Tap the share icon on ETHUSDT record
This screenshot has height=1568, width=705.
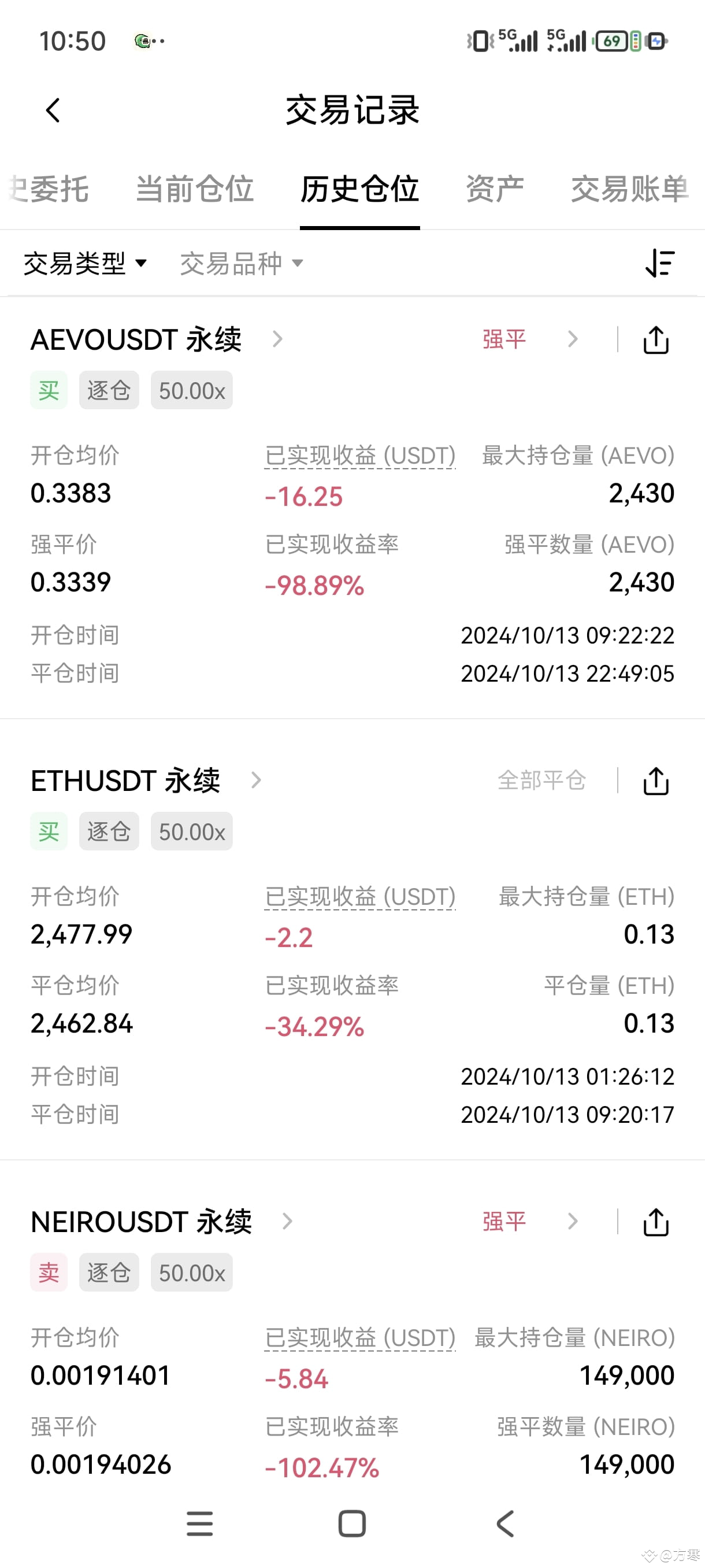click(655, 781)
